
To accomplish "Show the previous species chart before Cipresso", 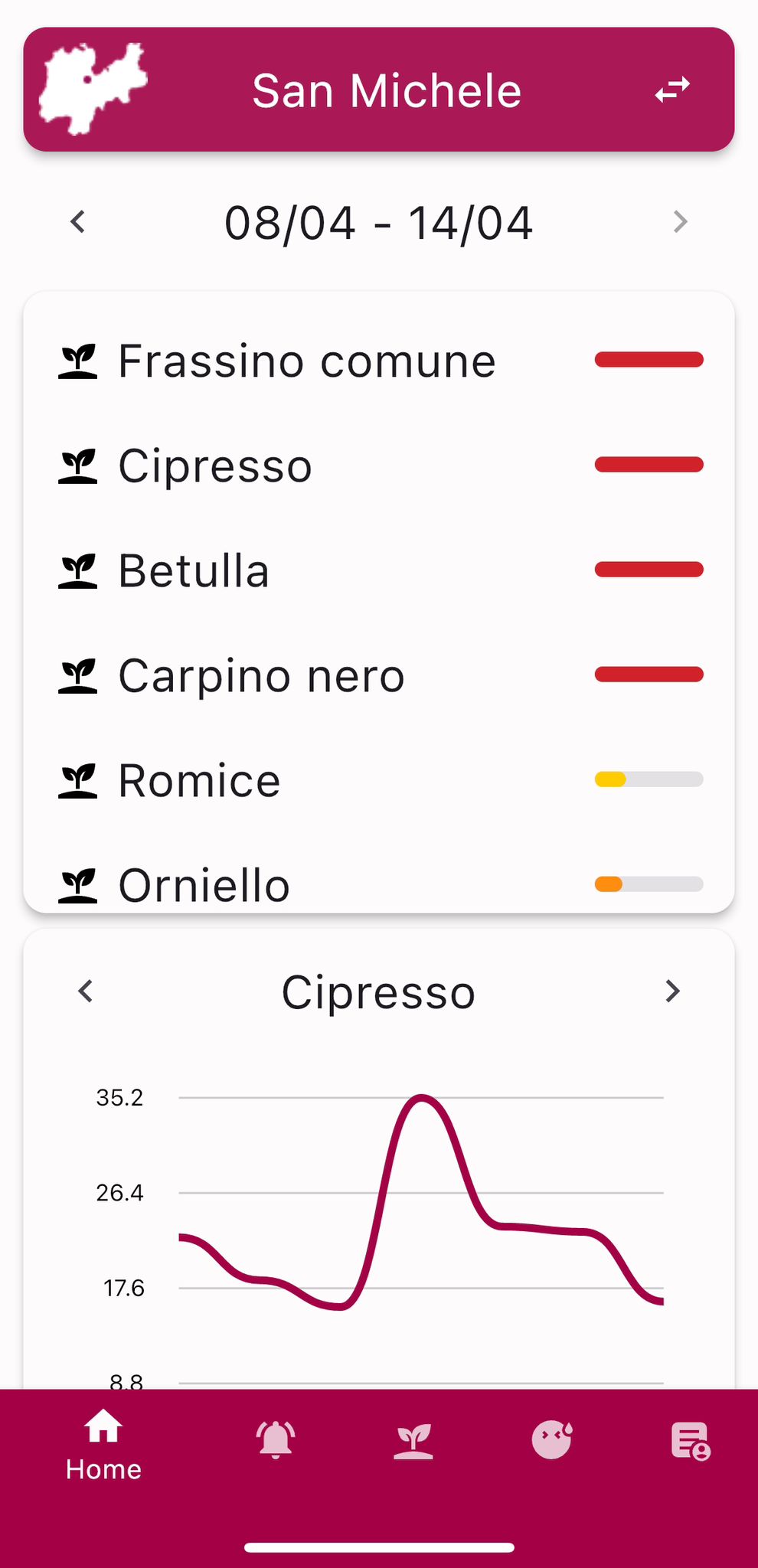I will click(86, 991).
